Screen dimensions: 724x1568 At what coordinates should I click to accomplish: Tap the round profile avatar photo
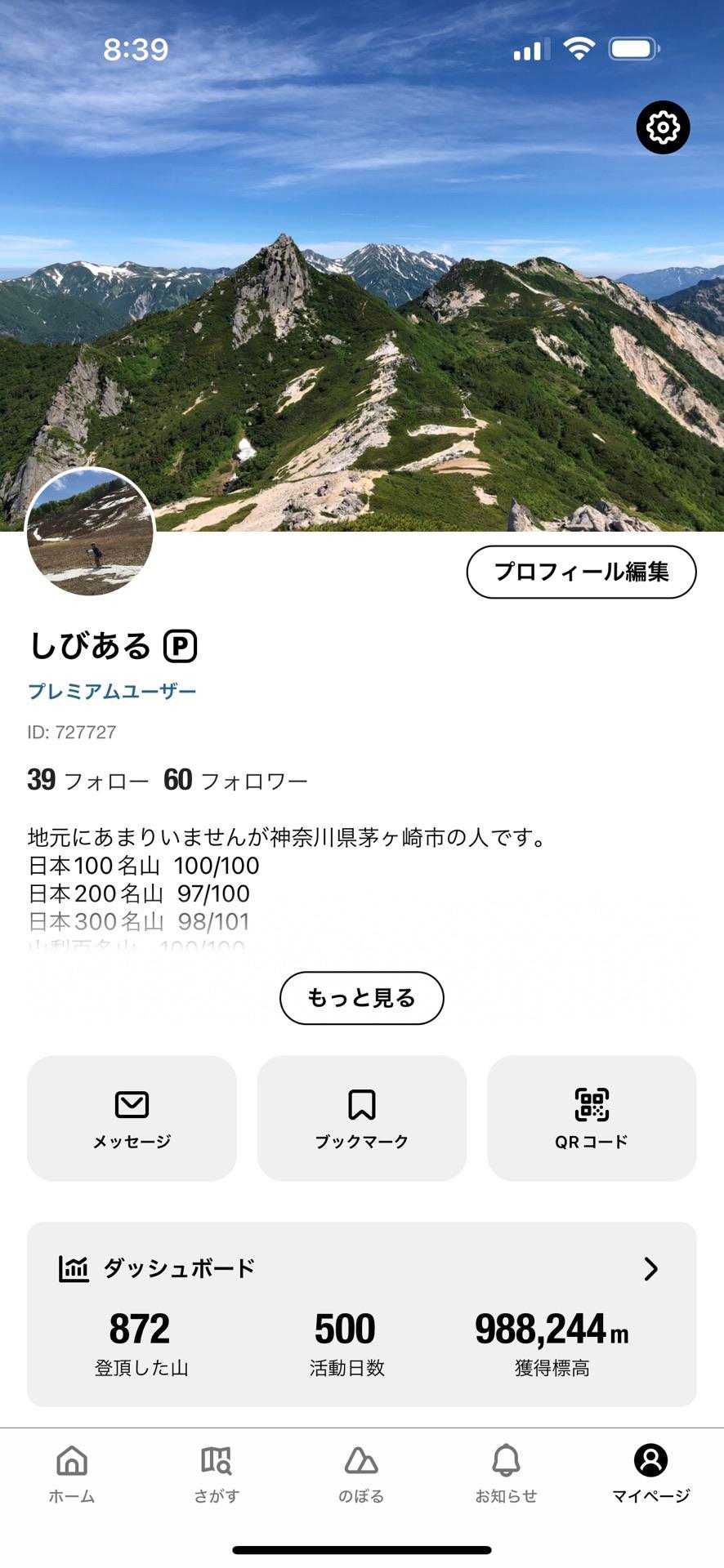pos(91,532)
